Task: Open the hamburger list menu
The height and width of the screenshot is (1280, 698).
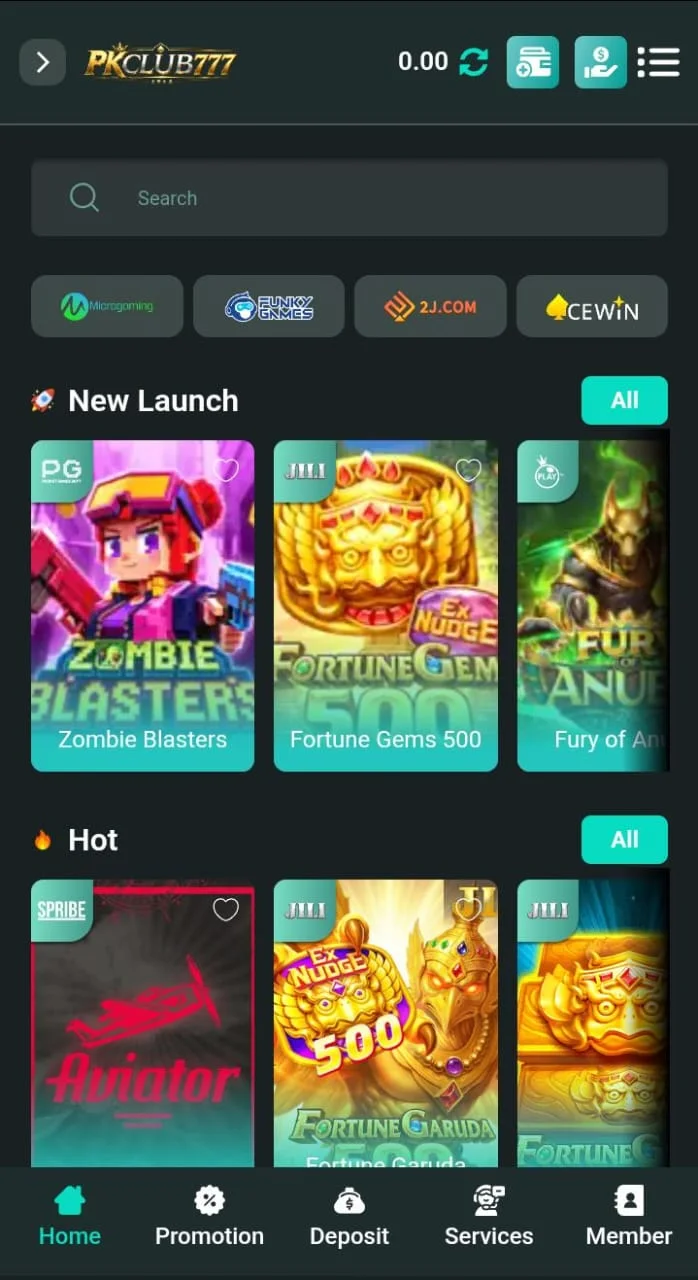Action: pos(658,62)
